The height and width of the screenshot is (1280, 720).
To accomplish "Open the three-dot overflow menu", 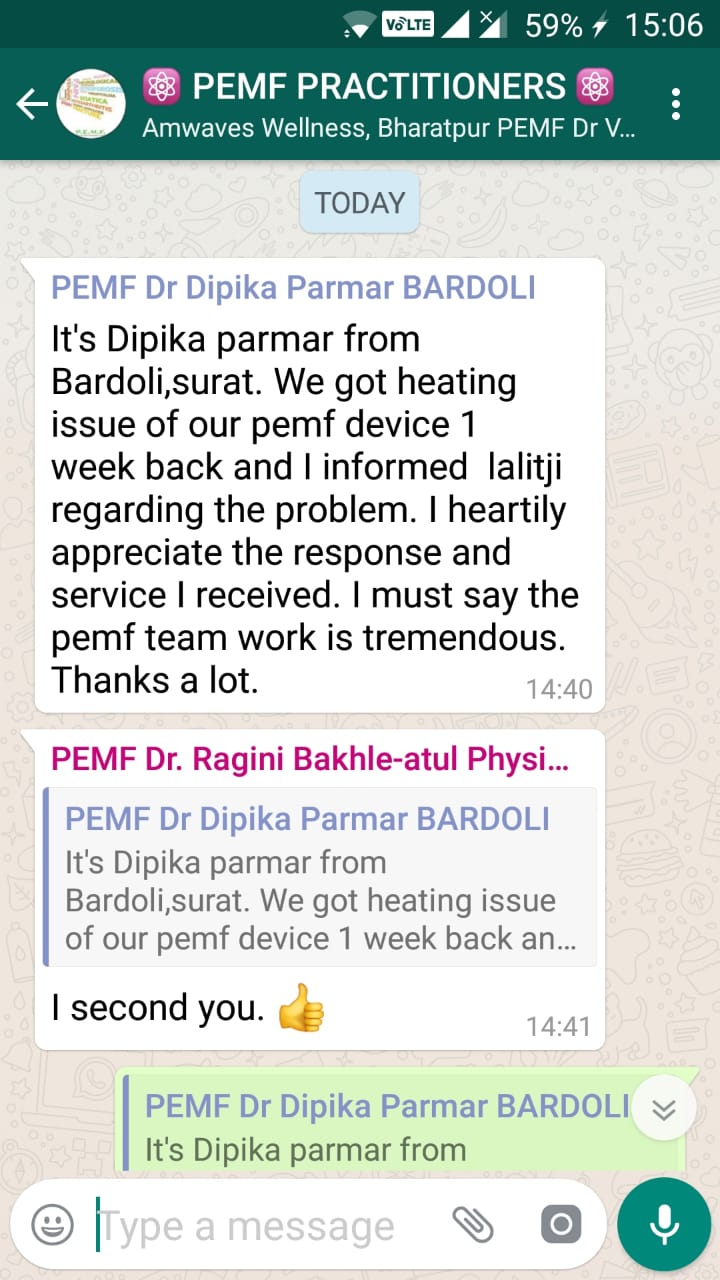I will [677, 104].
